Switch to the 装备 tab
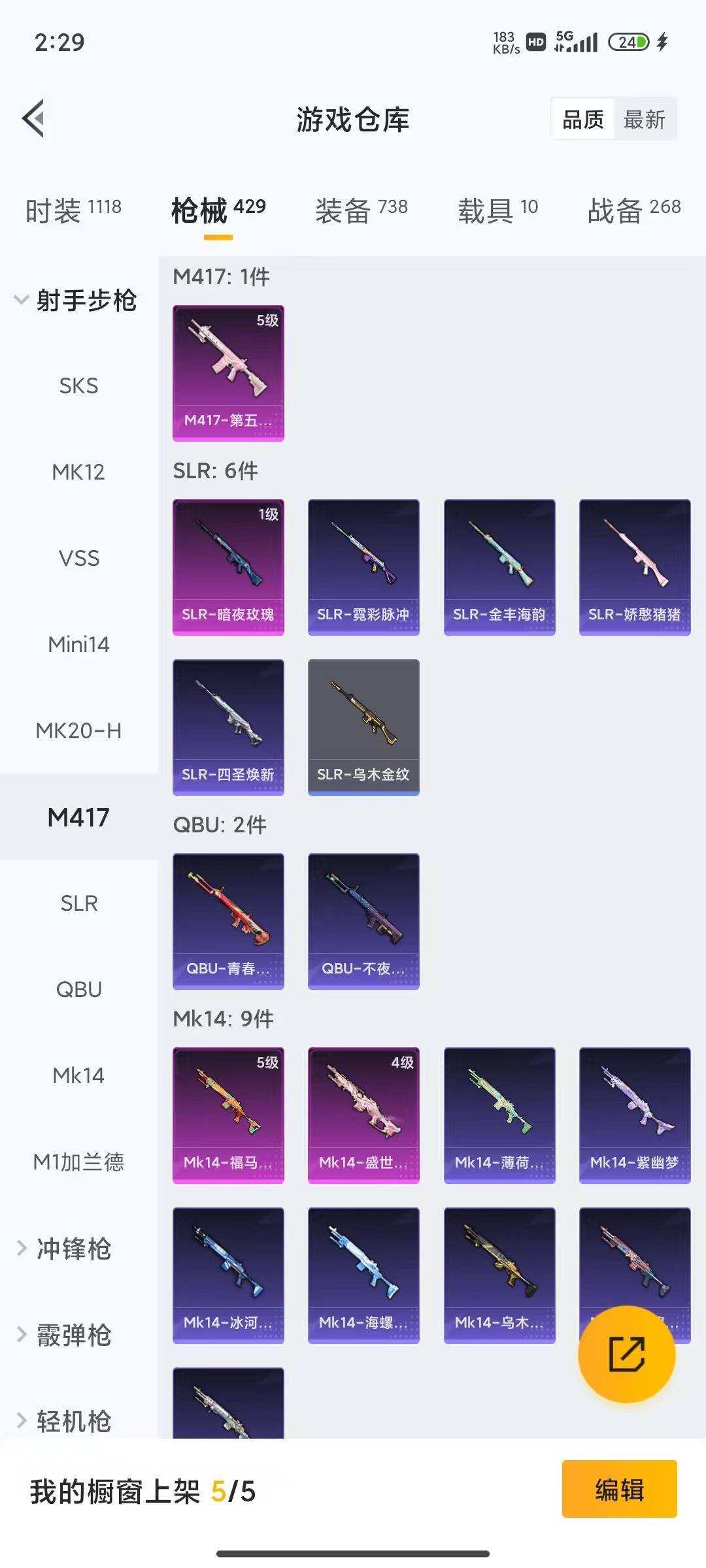Image resolution: width=706 pixels, height=1568 pixels. (361, 210)
